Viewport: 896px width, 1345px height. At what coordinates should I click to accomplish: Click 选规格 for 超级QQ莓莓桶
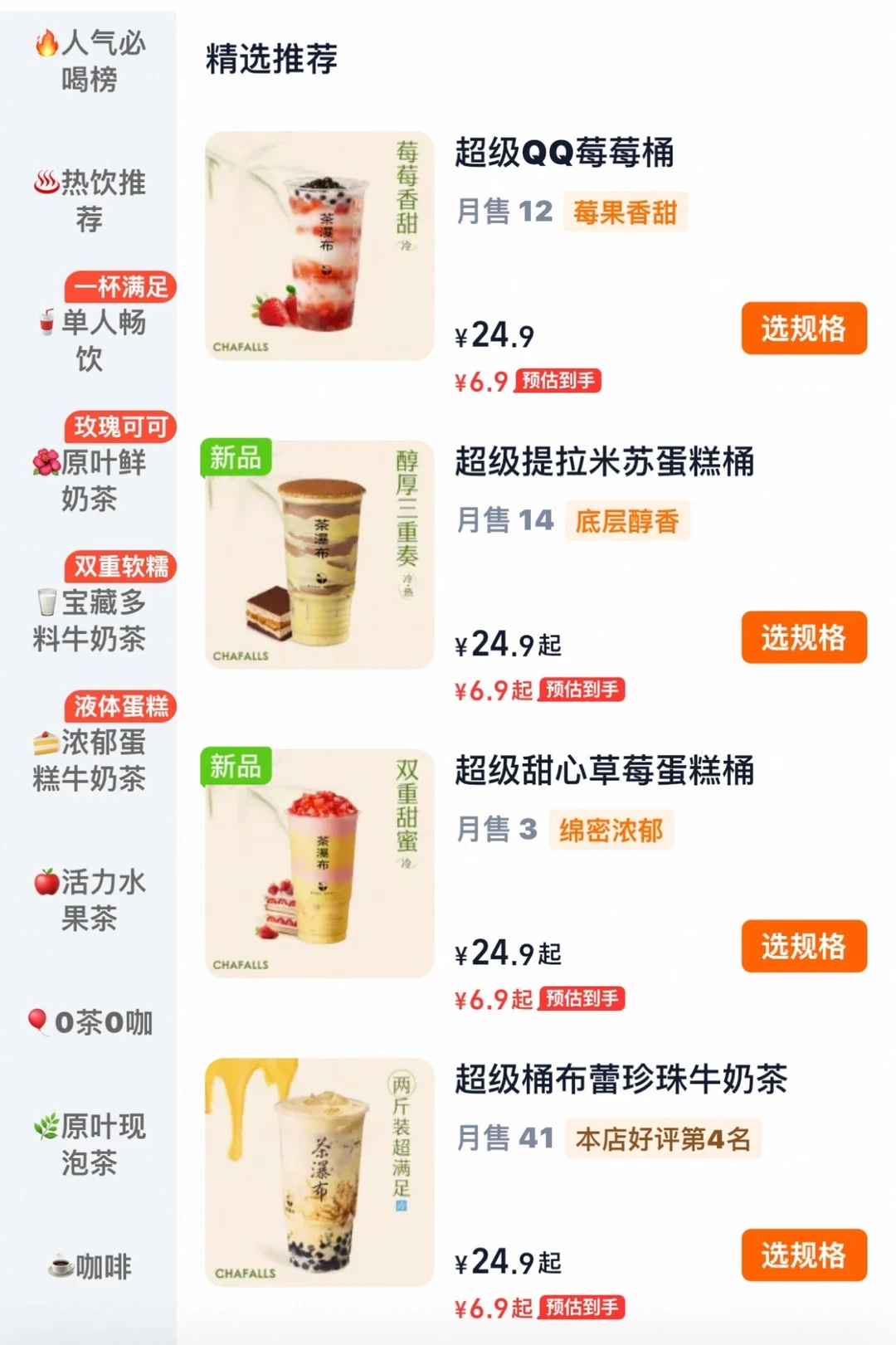click(x=803, y=328)
